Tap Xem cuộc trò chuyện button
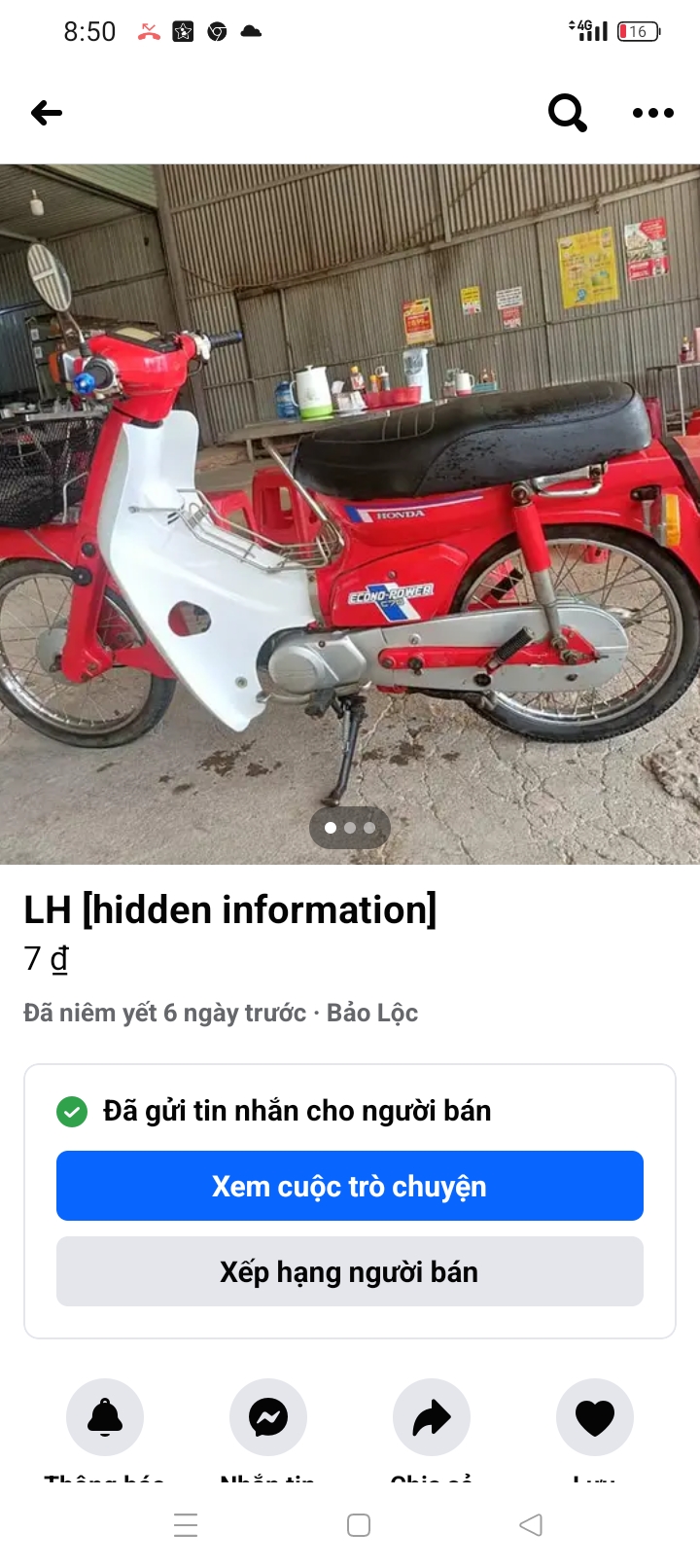 350,1186
